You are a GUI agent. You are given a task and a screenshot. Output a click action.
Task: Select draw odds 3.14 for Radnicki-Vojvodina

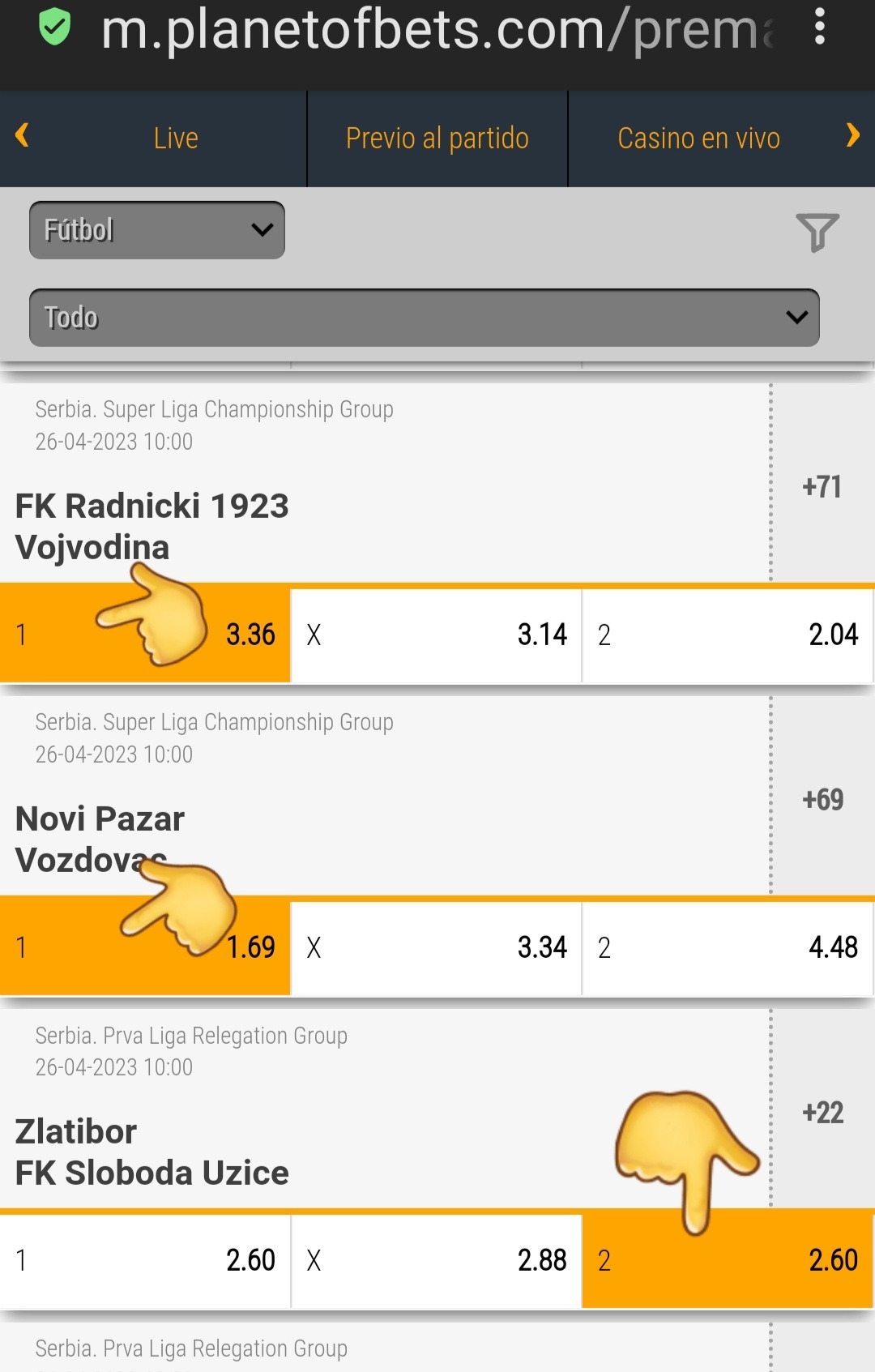point(436,635)
